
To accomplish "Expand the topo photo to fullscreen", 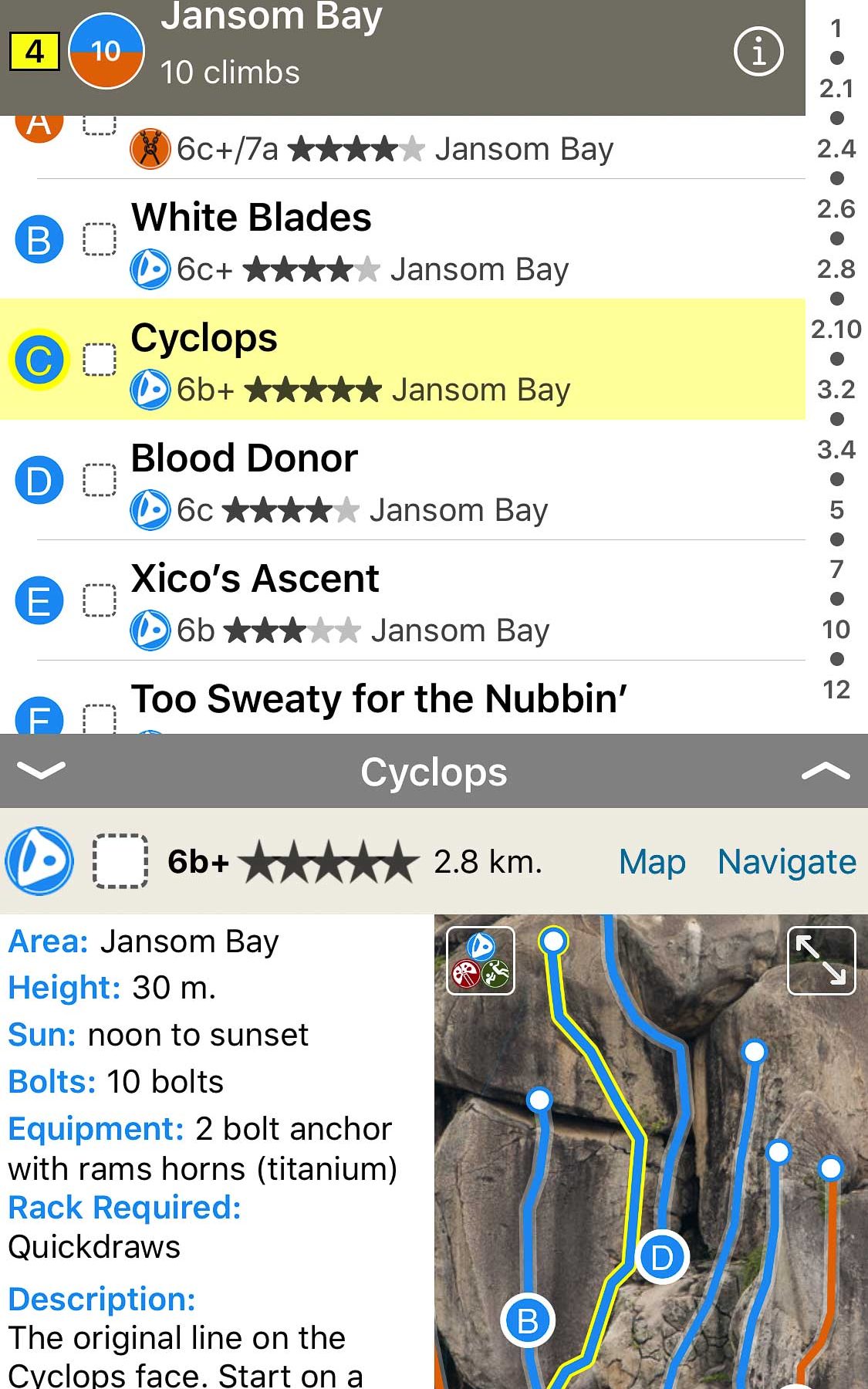I will click(821, 960).
